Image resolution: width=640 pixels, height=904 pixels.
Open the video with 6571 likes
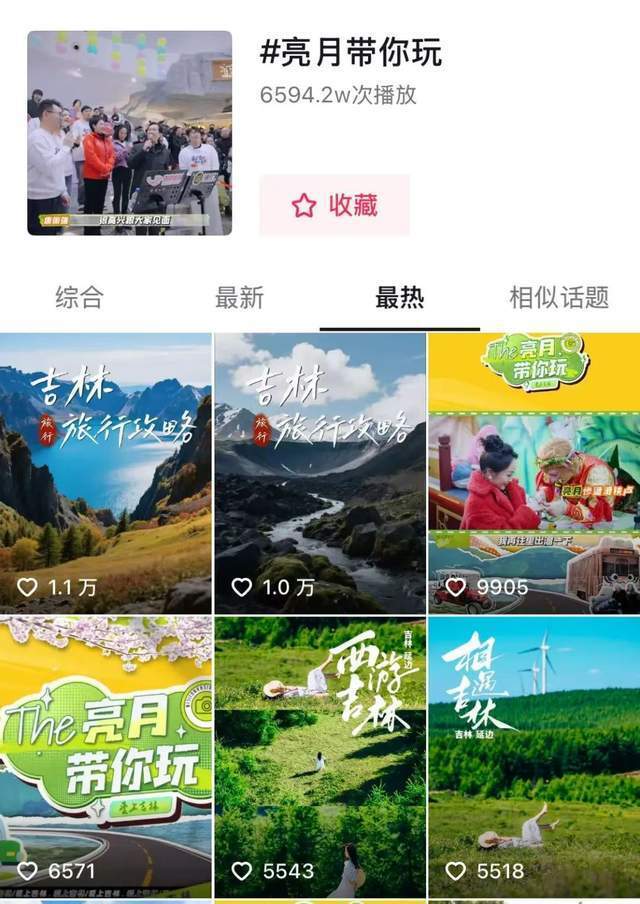coord(106,757)
